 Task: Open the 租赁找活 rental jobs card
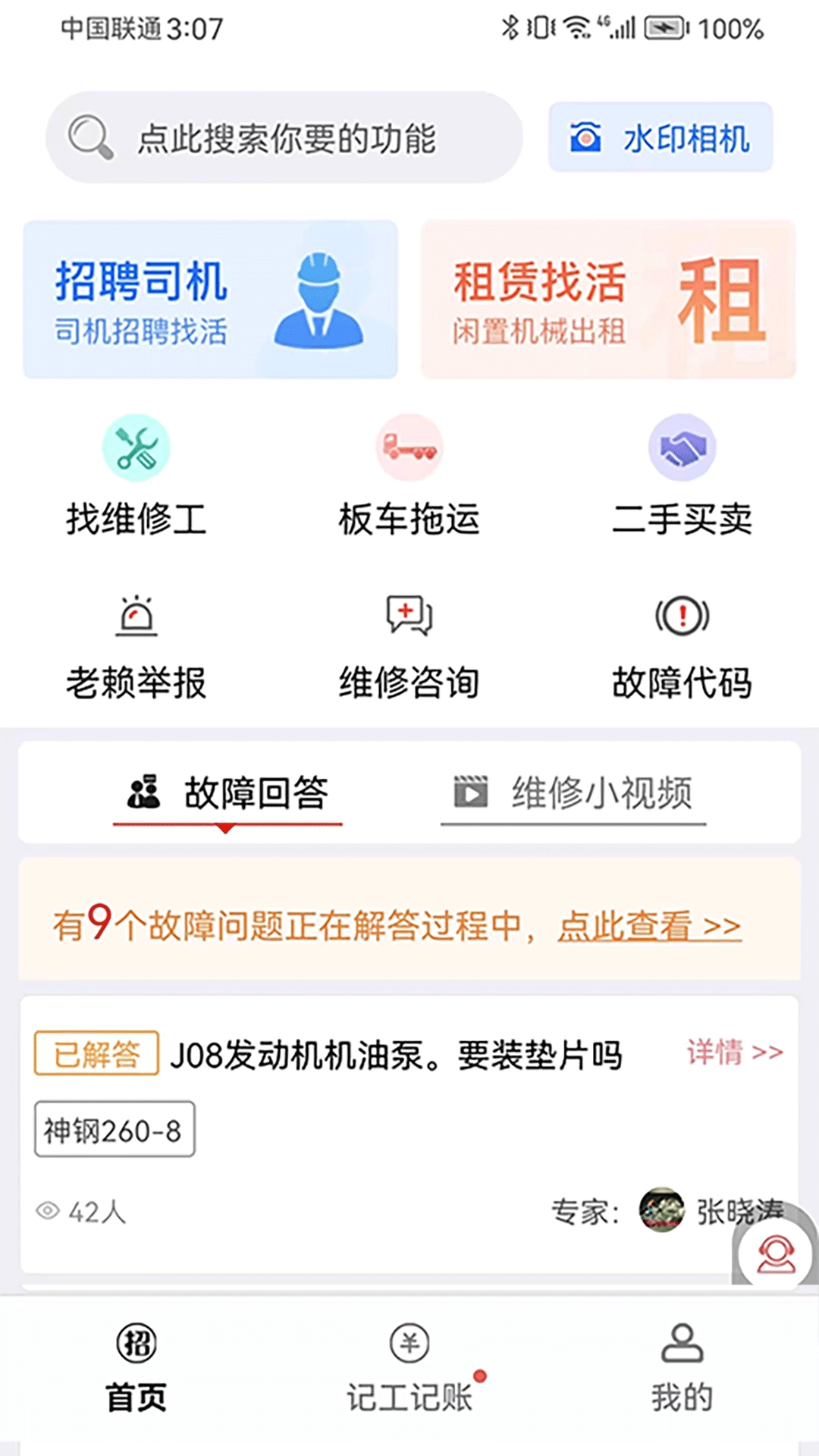(x=608, y=300)
